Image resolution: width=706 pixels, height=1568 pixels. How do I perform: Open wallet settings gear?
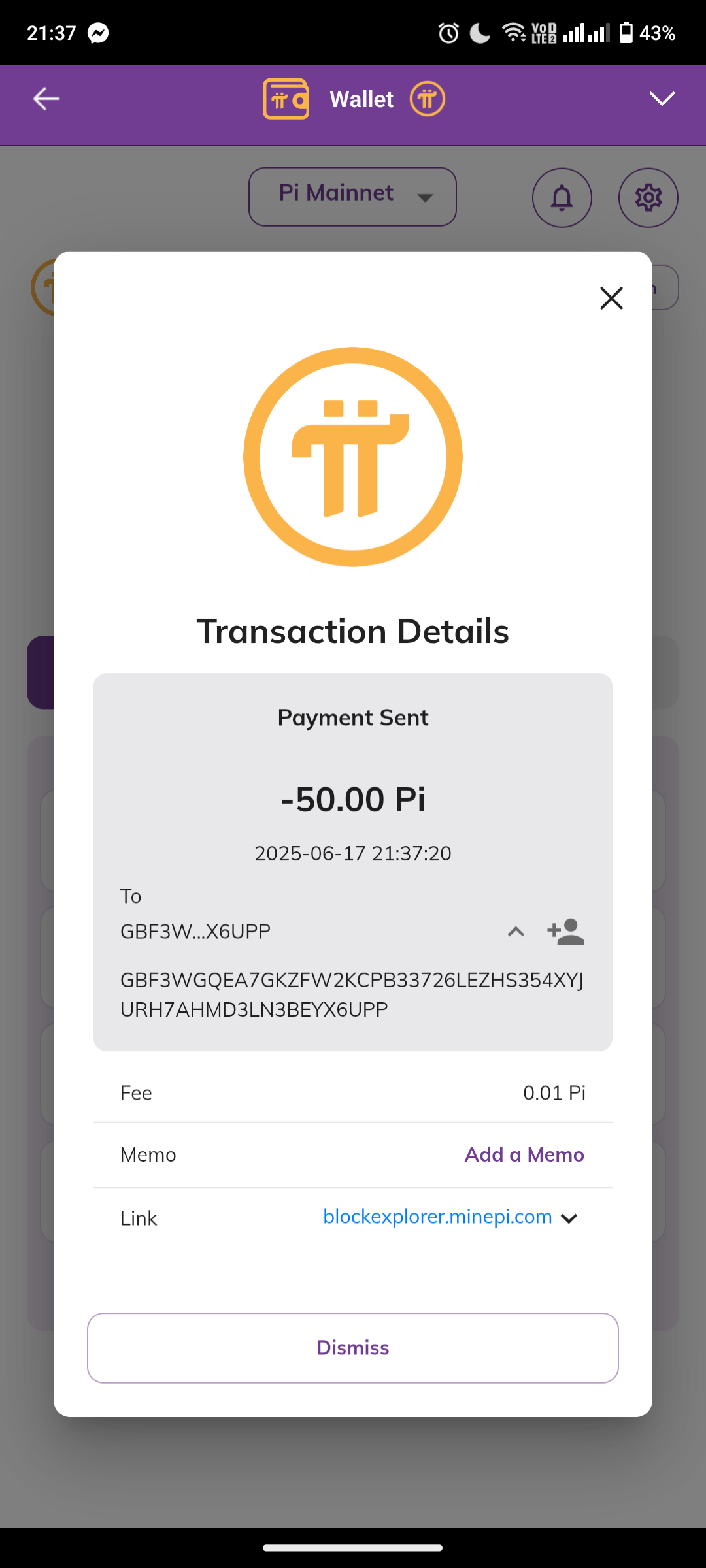tap(648, 197)
